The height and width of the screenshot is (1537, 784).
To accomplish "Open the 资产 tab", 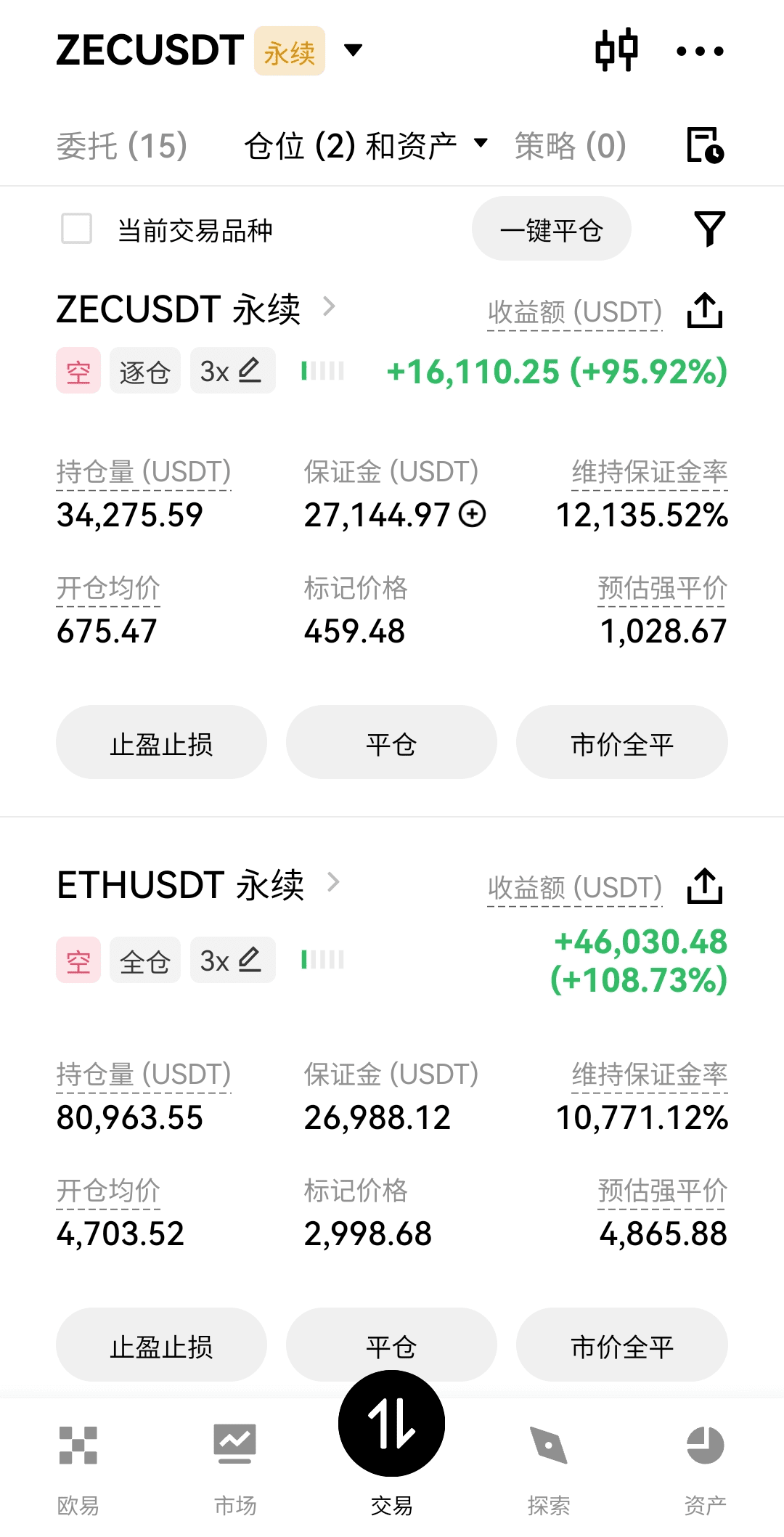I will (705, 1468).
